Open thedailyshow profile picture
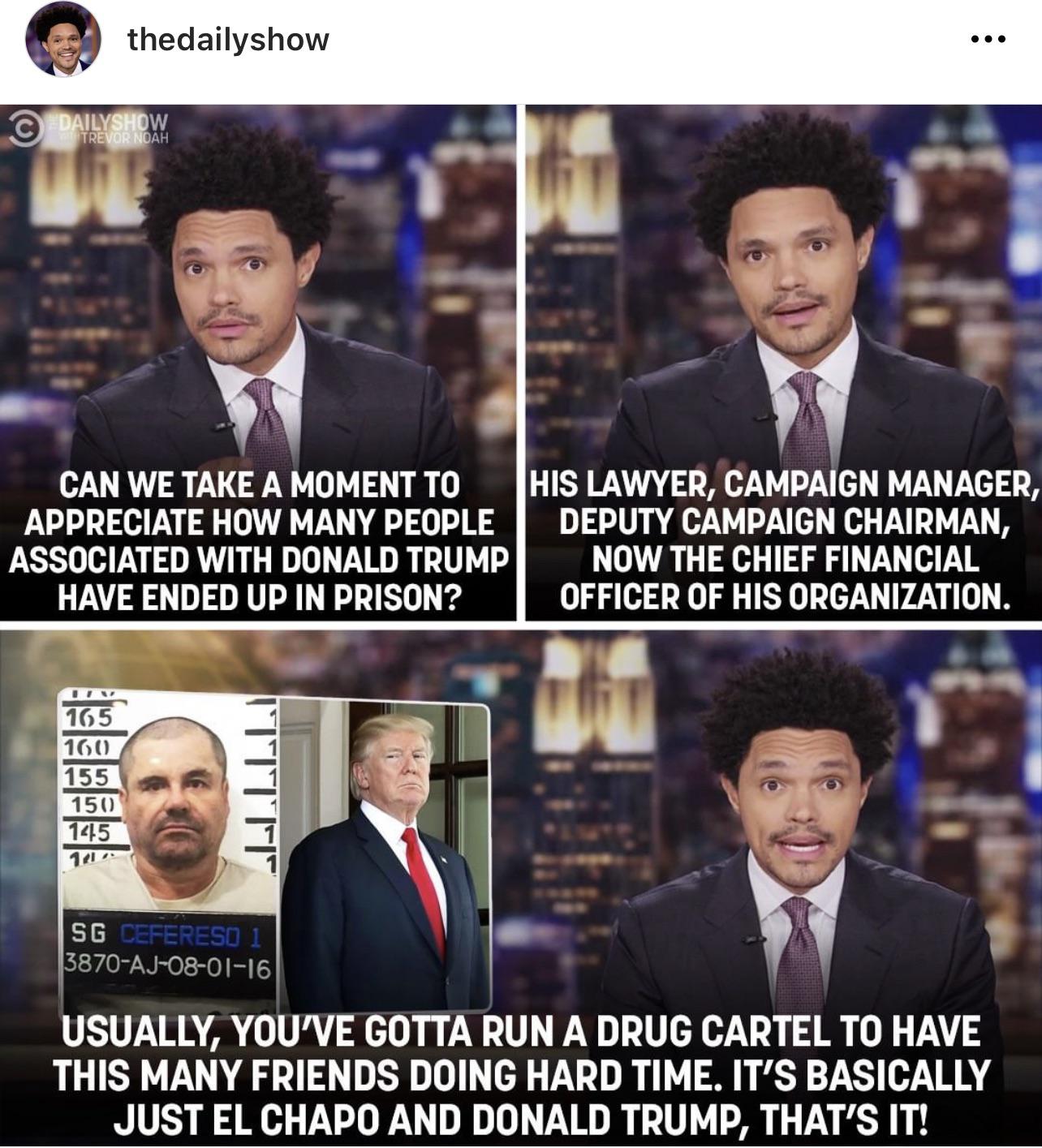The height and width of the screenshot is (1148, 1042). tap(62, 40)
